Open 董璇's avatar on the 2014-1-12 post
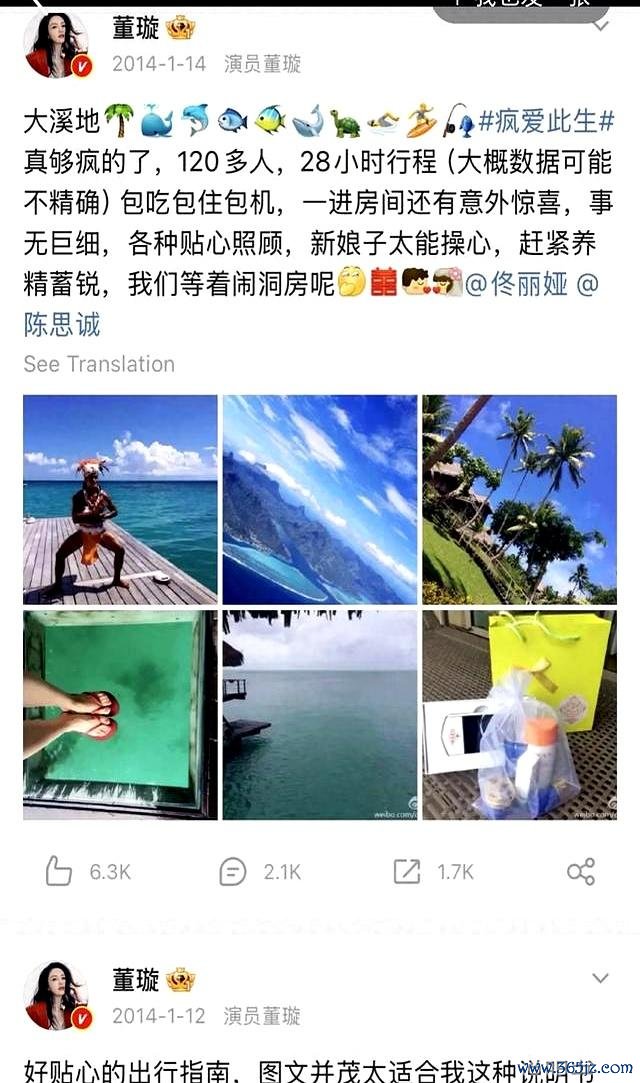 pyautogui.click(x=56, y=996)
